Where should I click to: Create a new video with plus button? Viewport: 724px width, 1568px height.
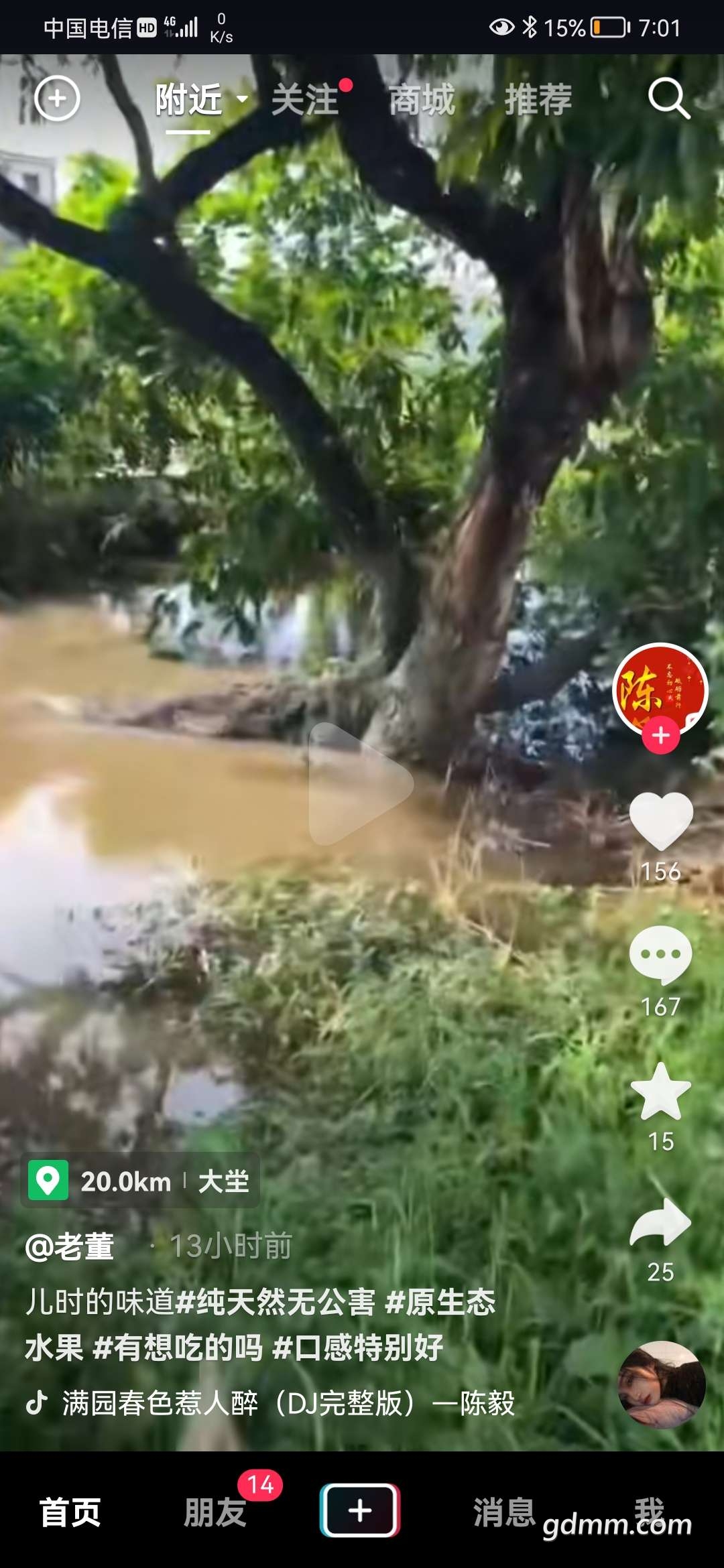[360, 1510]
